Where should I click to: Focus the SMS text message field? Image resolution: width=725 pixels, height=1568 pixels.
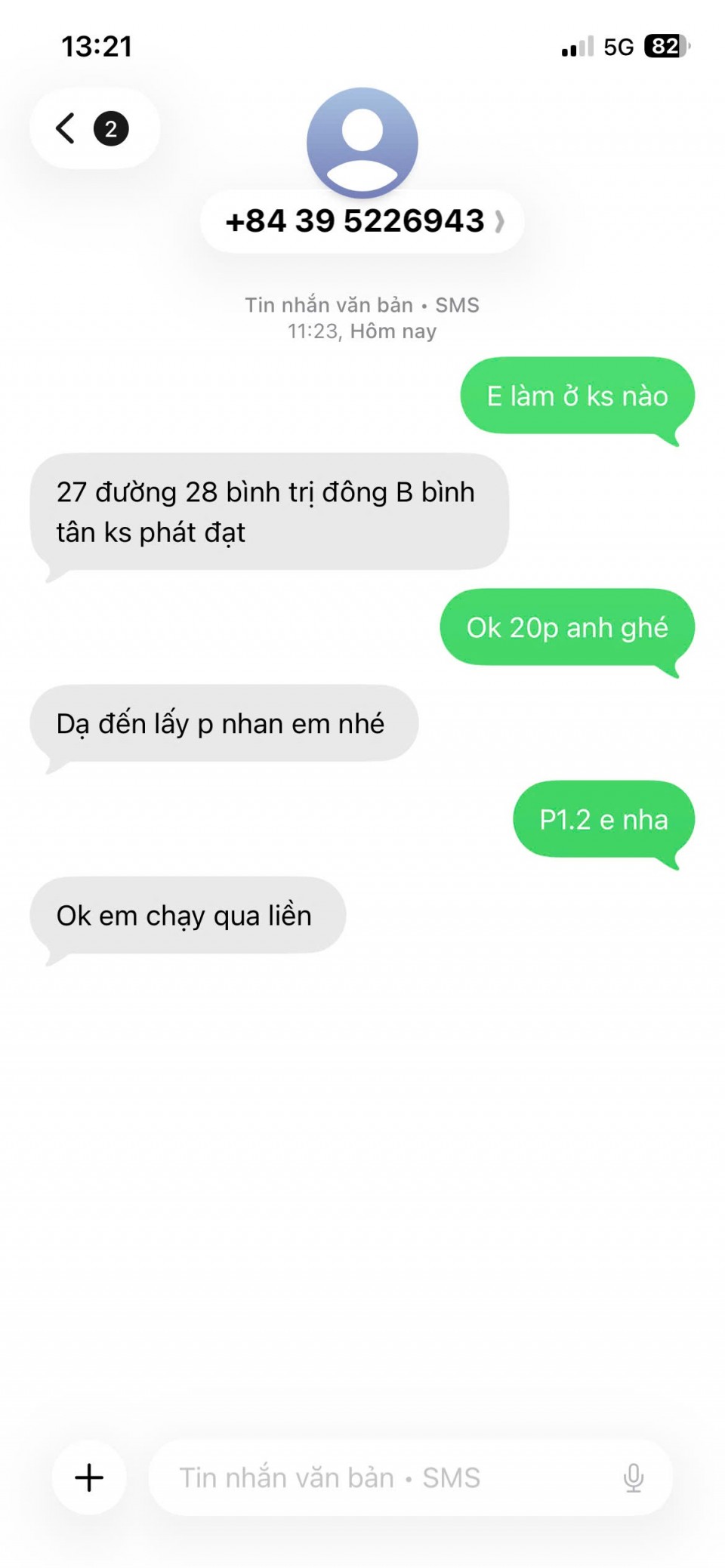click(x=378, y=1477)
